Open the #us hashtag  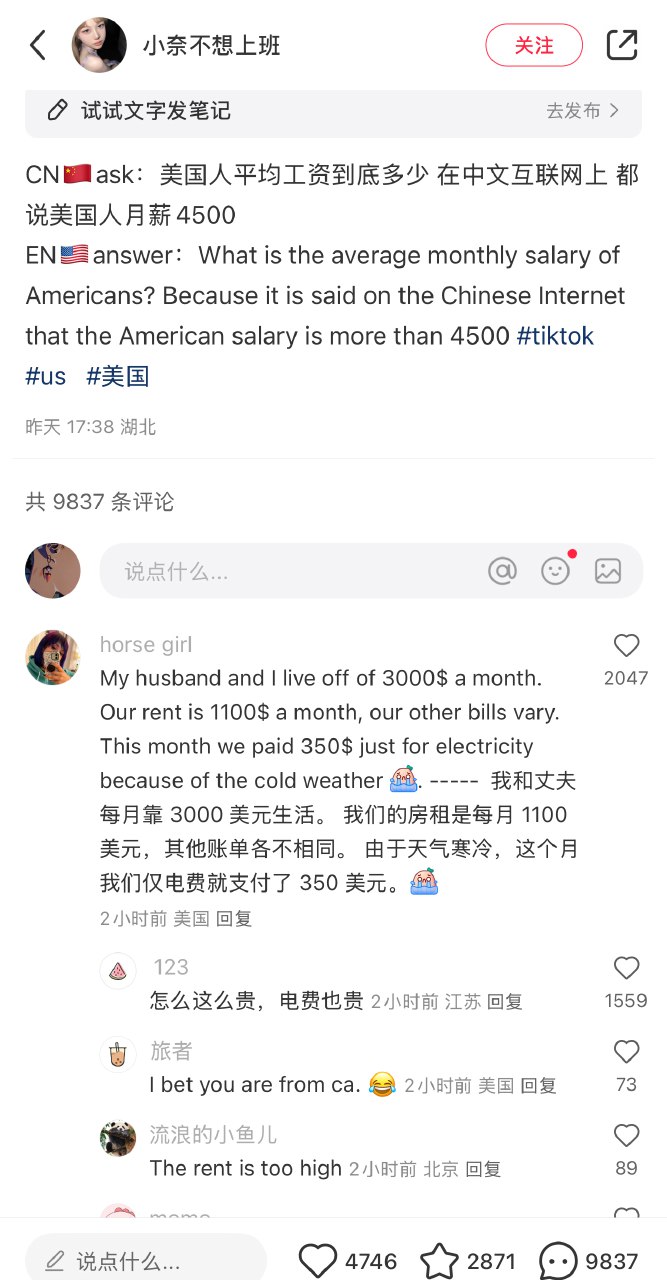46,376
